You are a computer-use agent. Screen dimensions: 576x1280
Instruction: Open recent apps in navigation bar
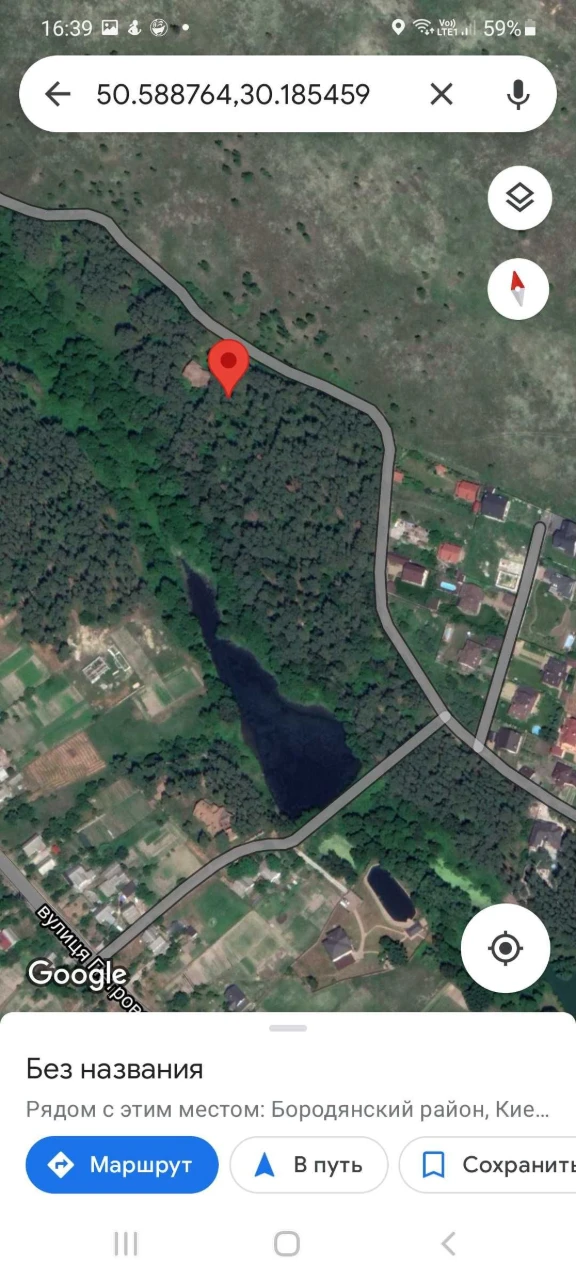(126, 1243)
